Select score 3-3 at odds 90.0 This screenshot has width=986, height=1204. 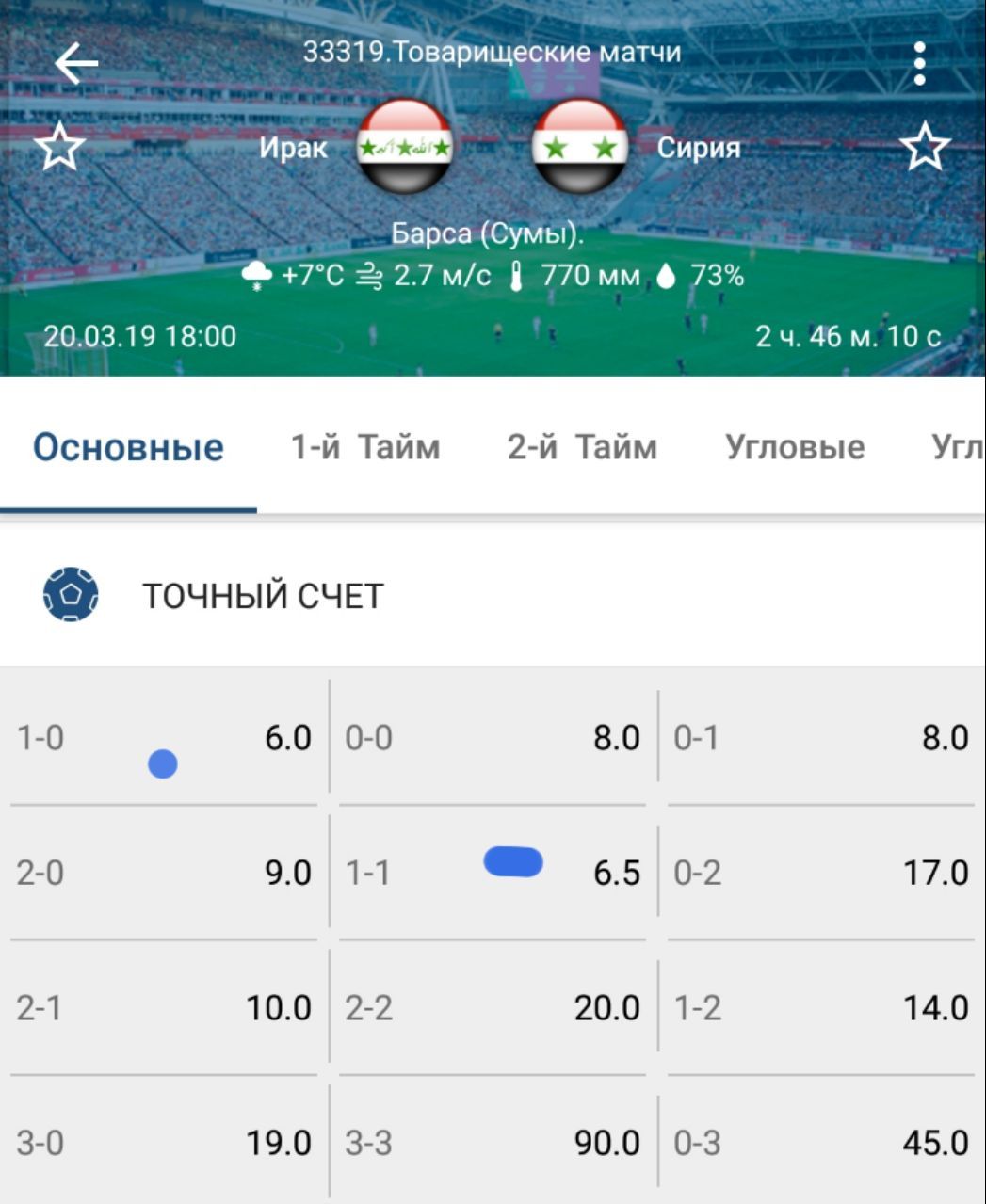point(493,1143)
